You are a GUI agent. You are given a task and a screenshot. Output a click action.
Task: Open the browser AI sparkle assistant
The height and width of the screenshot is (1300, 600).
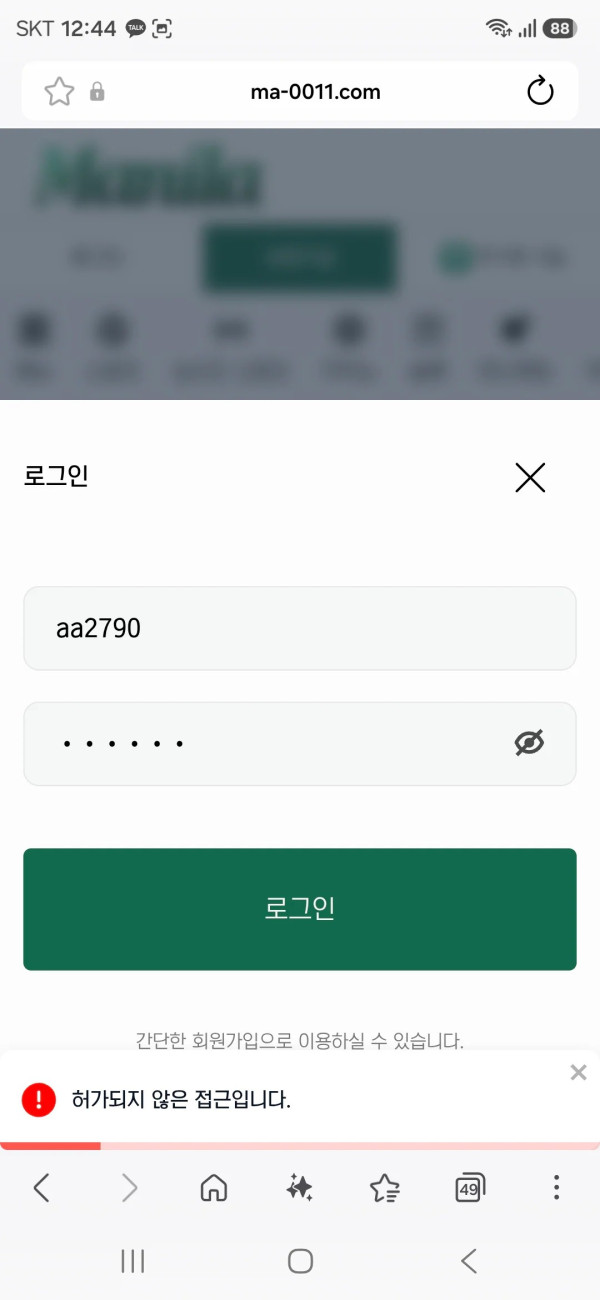point(299,1188)
